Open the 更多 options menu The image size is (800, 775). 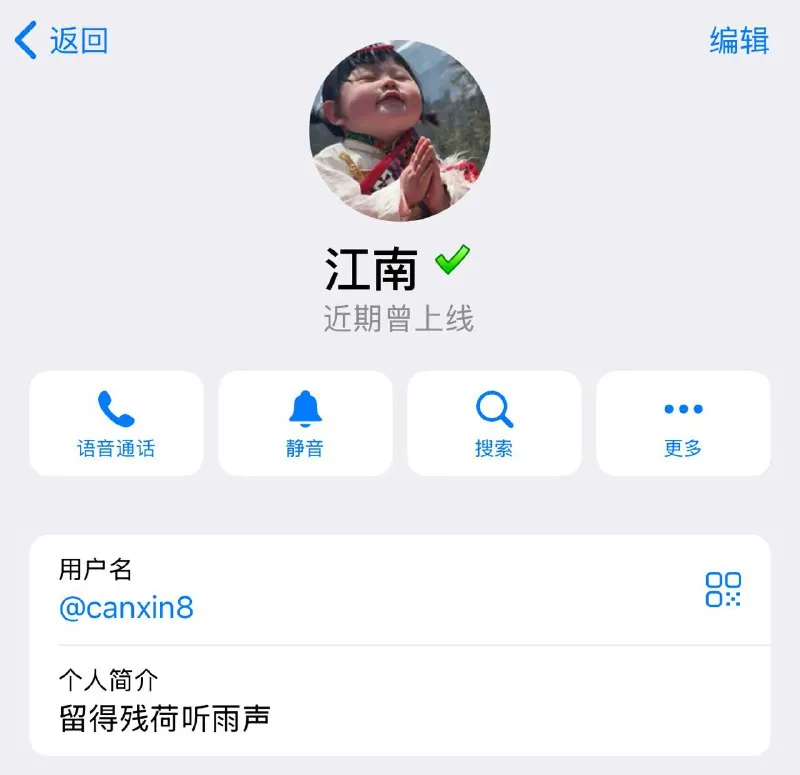click(x=683, y=423)
